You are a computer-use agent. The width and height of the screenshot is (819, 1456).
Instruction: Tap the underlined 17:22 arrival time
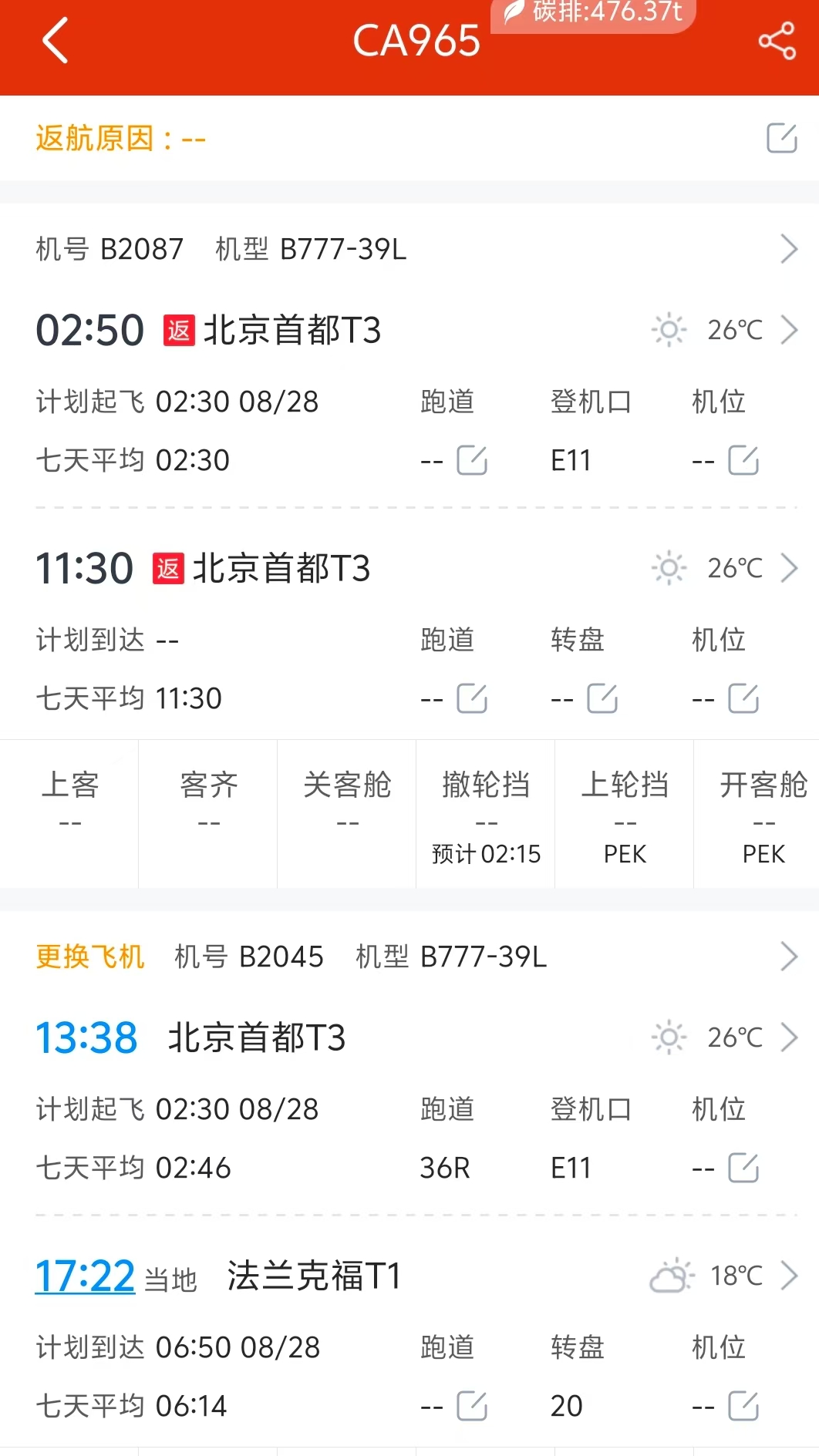click(85, 1276)
